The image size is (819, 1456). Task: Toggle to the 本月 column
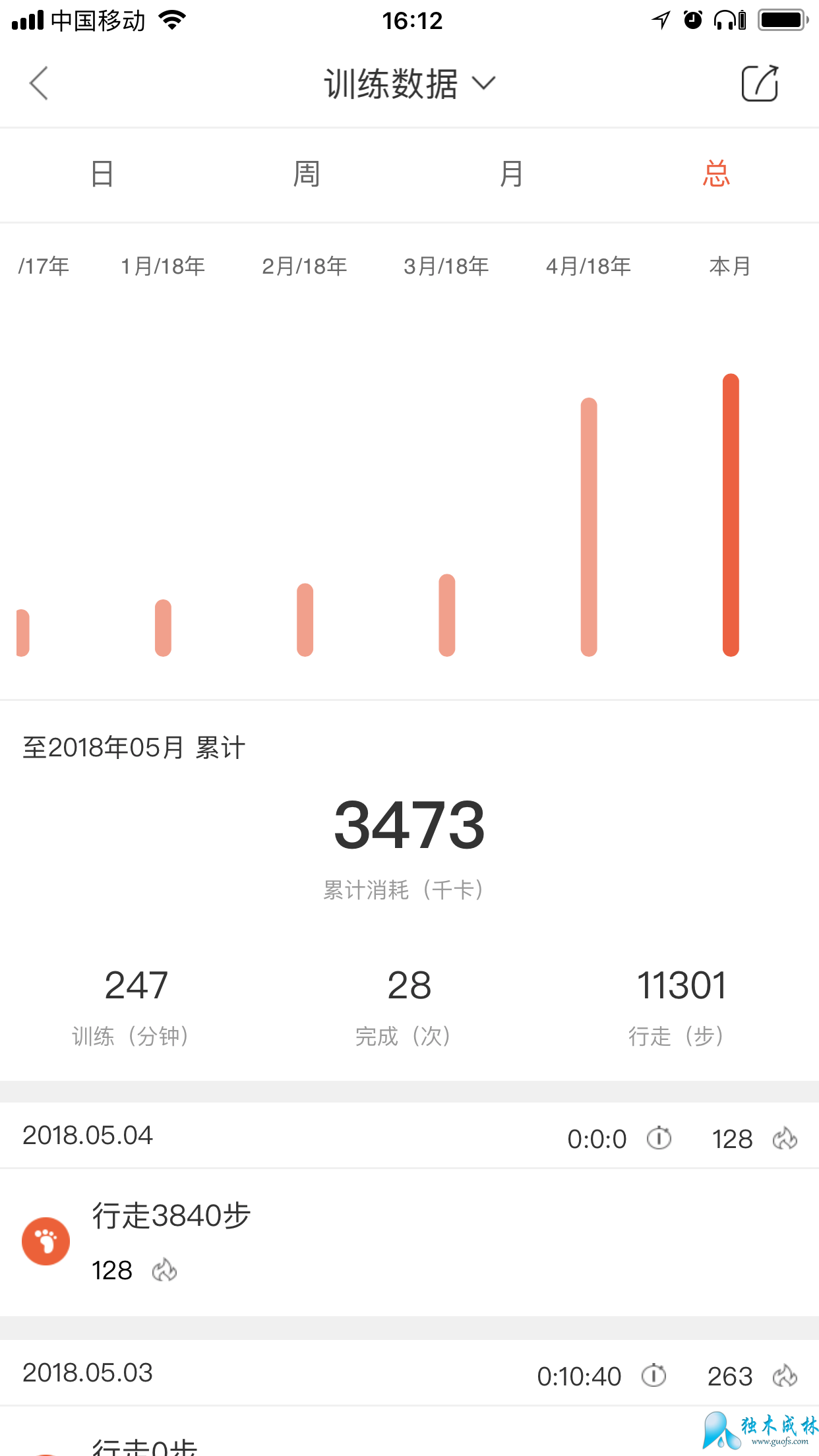729,266
